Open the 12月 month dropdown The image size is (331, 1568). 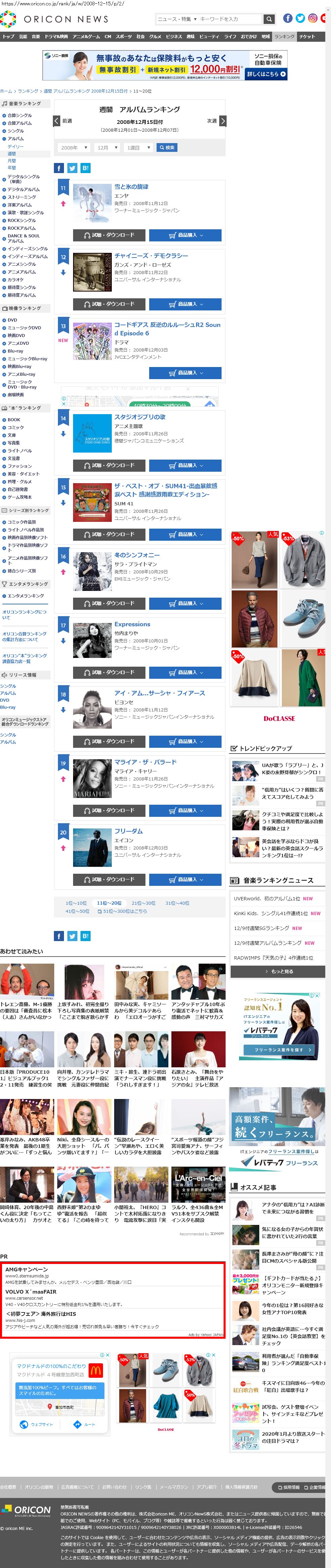(106, 147)
